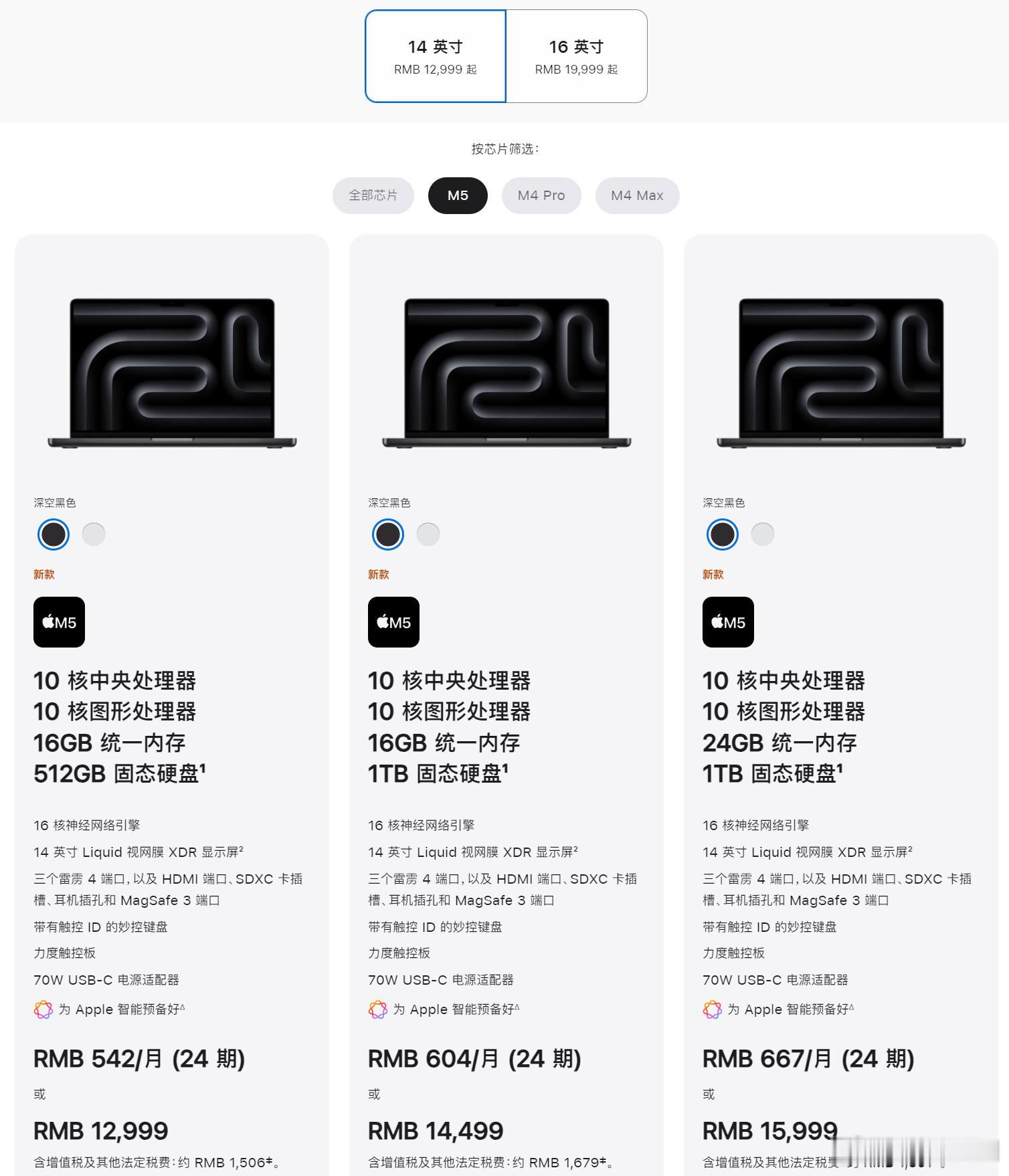Filter models by M4 Pro chip
This screenshot has height=1176, width=1009.
[x=541, y=195]
